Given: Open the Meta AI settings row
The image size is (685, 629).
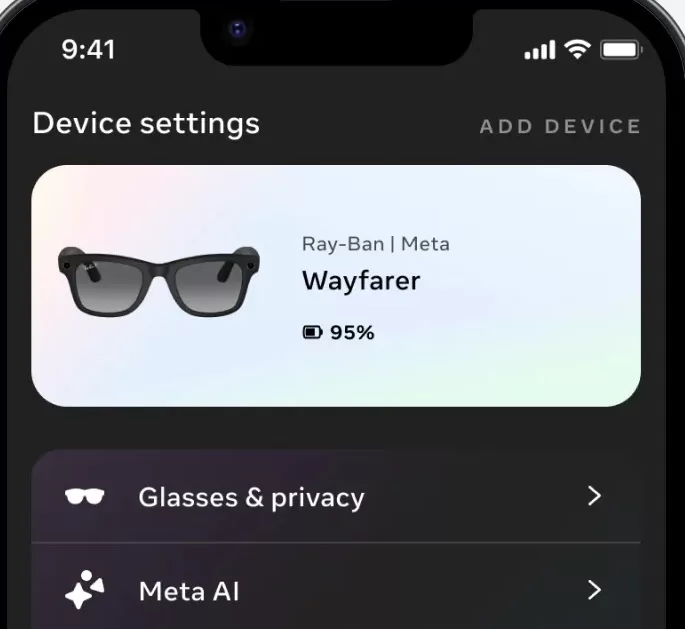Looking at the screenshot, I should tap(336, 591).
